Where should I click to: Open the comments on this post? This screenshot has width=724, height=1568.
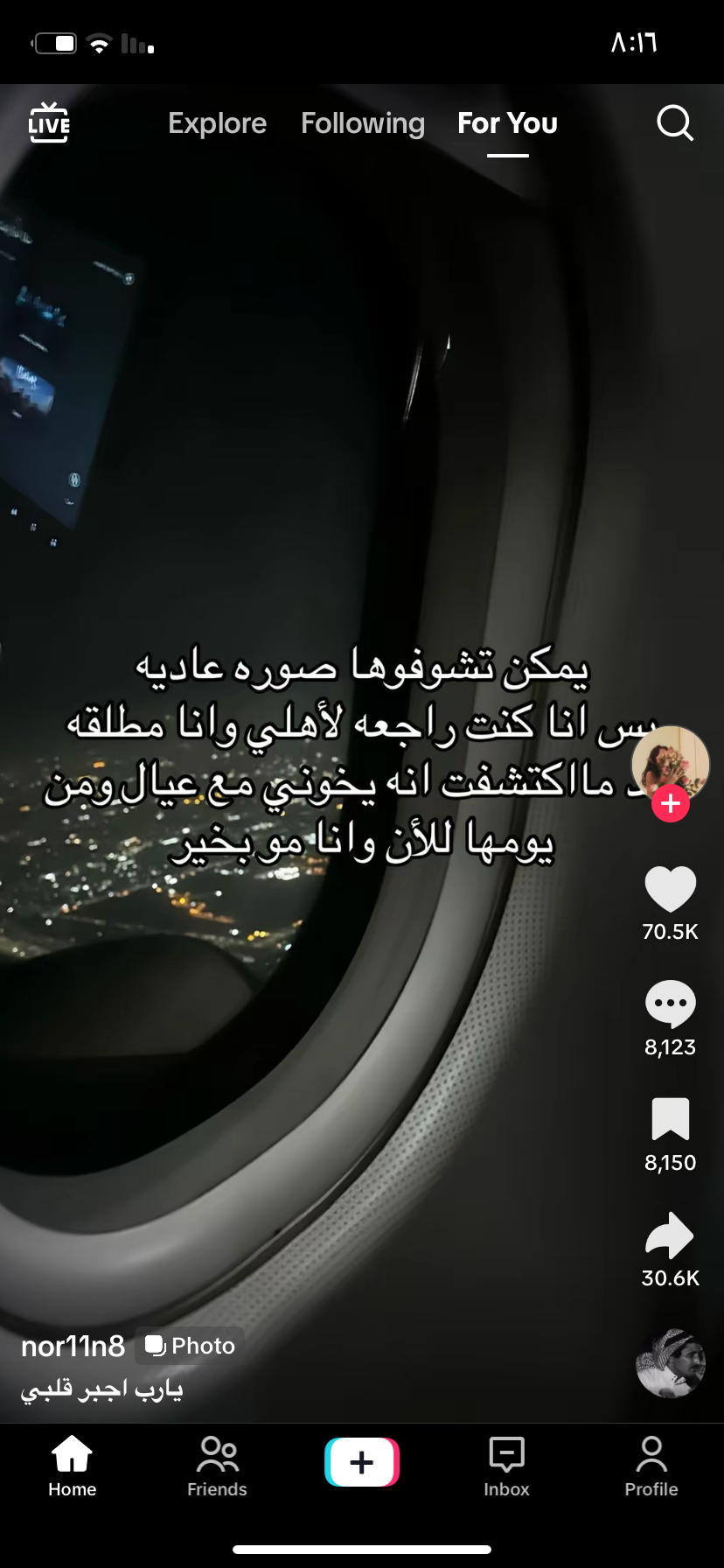670,1004
